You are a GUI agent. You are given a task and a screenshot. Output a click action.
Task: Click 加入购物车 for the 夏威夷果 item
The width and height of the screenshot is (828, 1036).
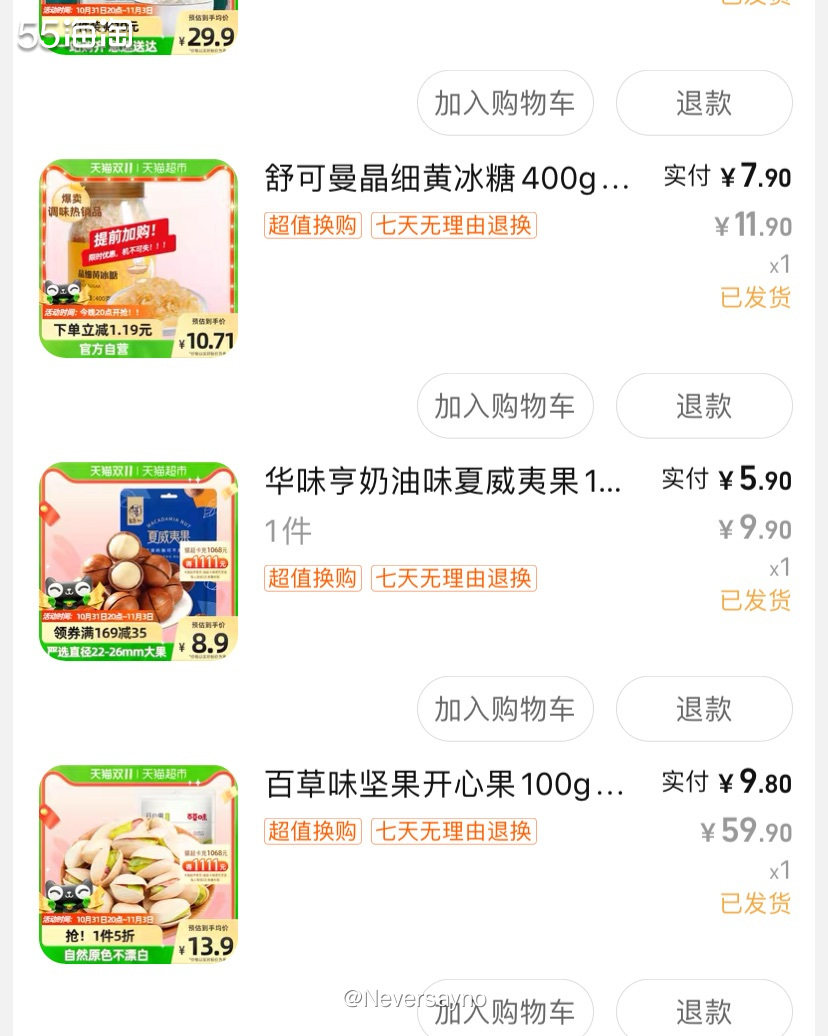[505, 708]
